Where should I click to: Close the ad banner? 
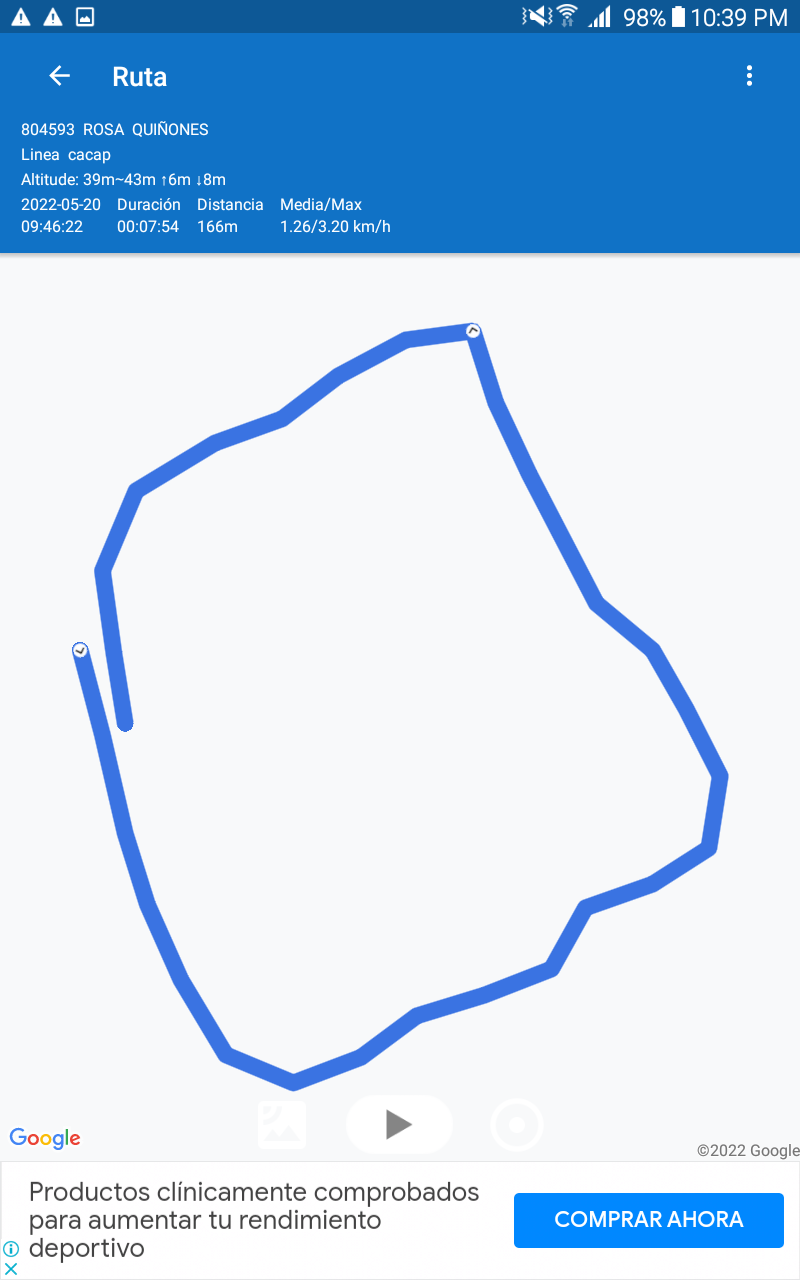(x=11, y=1269)
